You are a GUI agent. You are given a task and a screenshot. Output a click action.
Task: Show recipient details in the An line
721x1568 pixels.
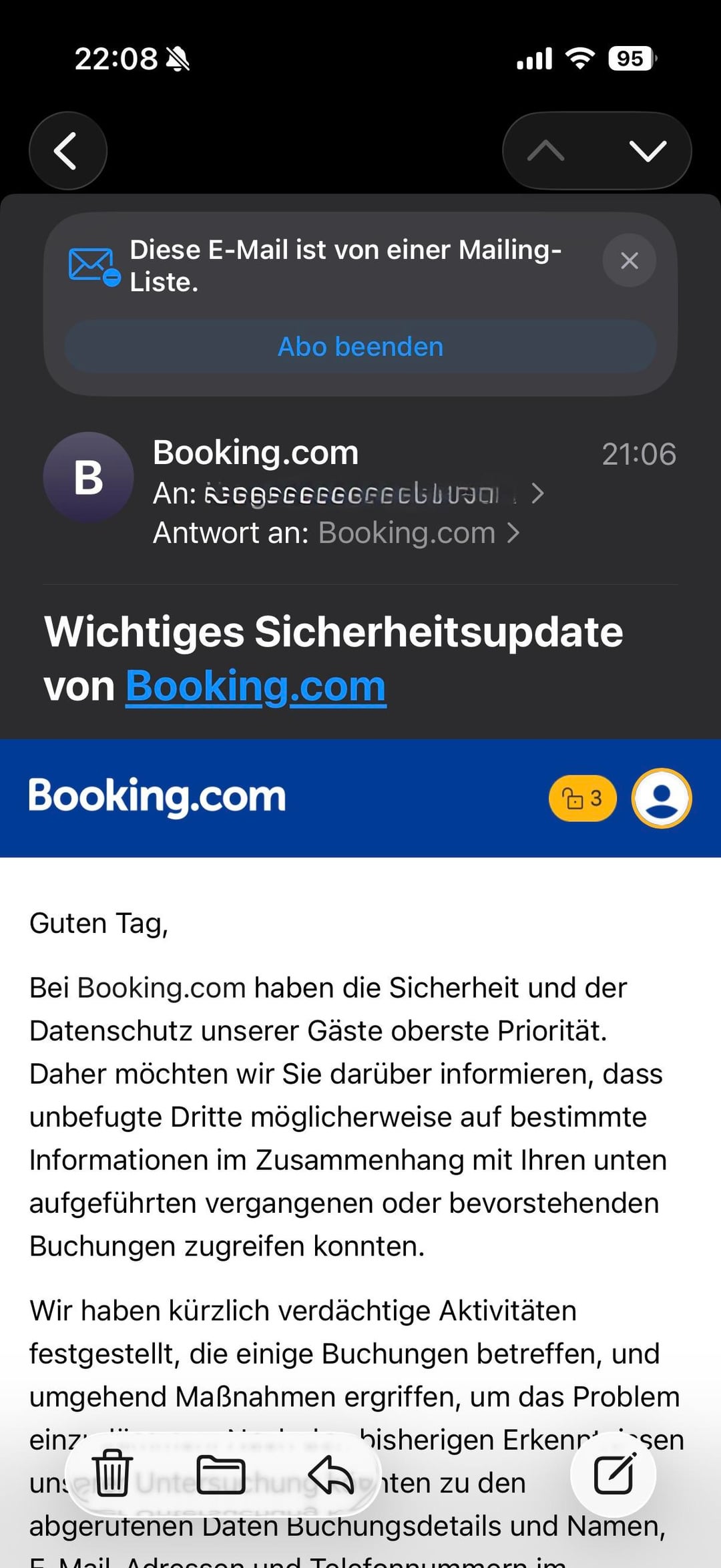pos(537,494)
